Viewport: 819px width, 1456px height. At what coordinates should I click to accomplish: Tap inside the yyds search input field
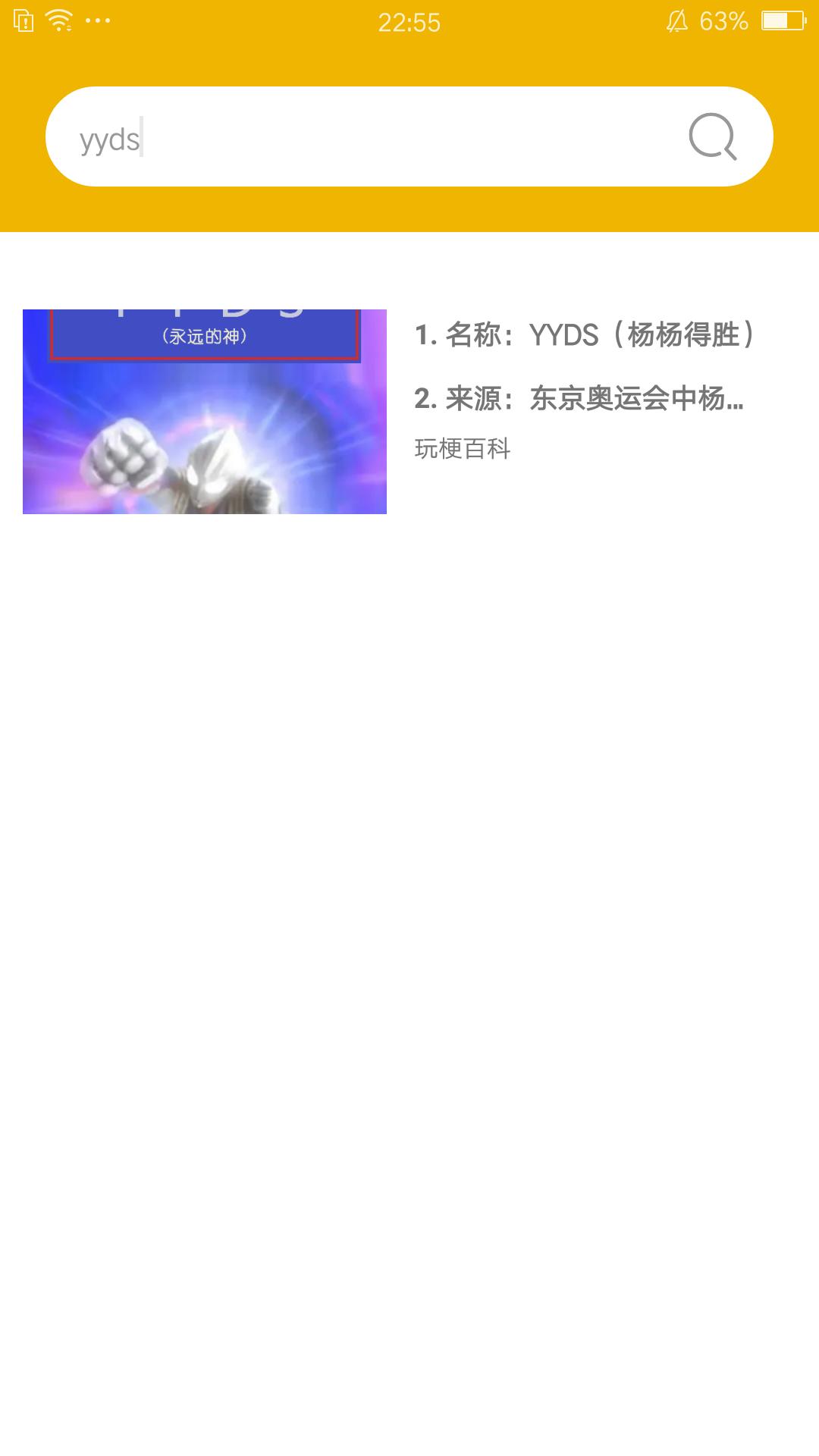[303, 137]
